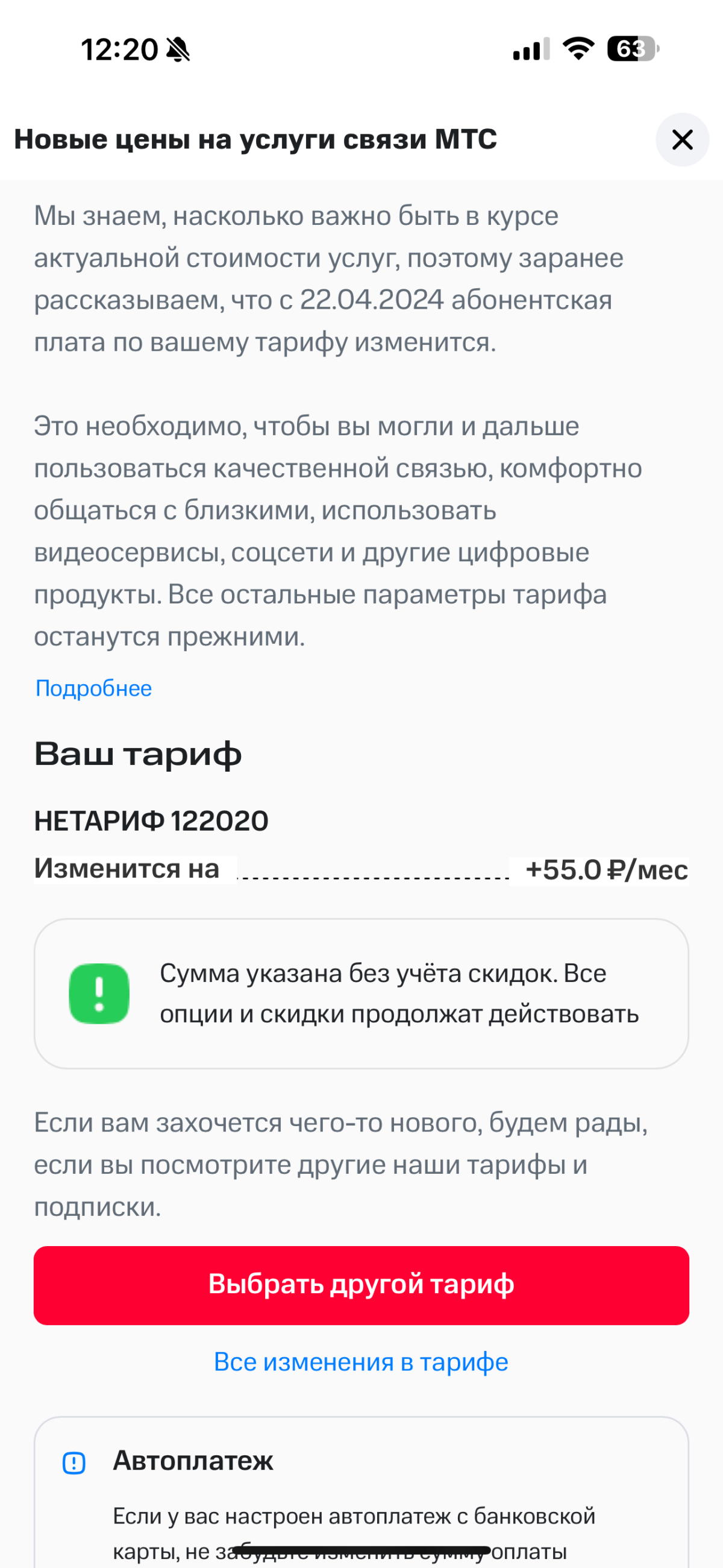
Task: Close the new MTS prices dialog
Action: 681,139
